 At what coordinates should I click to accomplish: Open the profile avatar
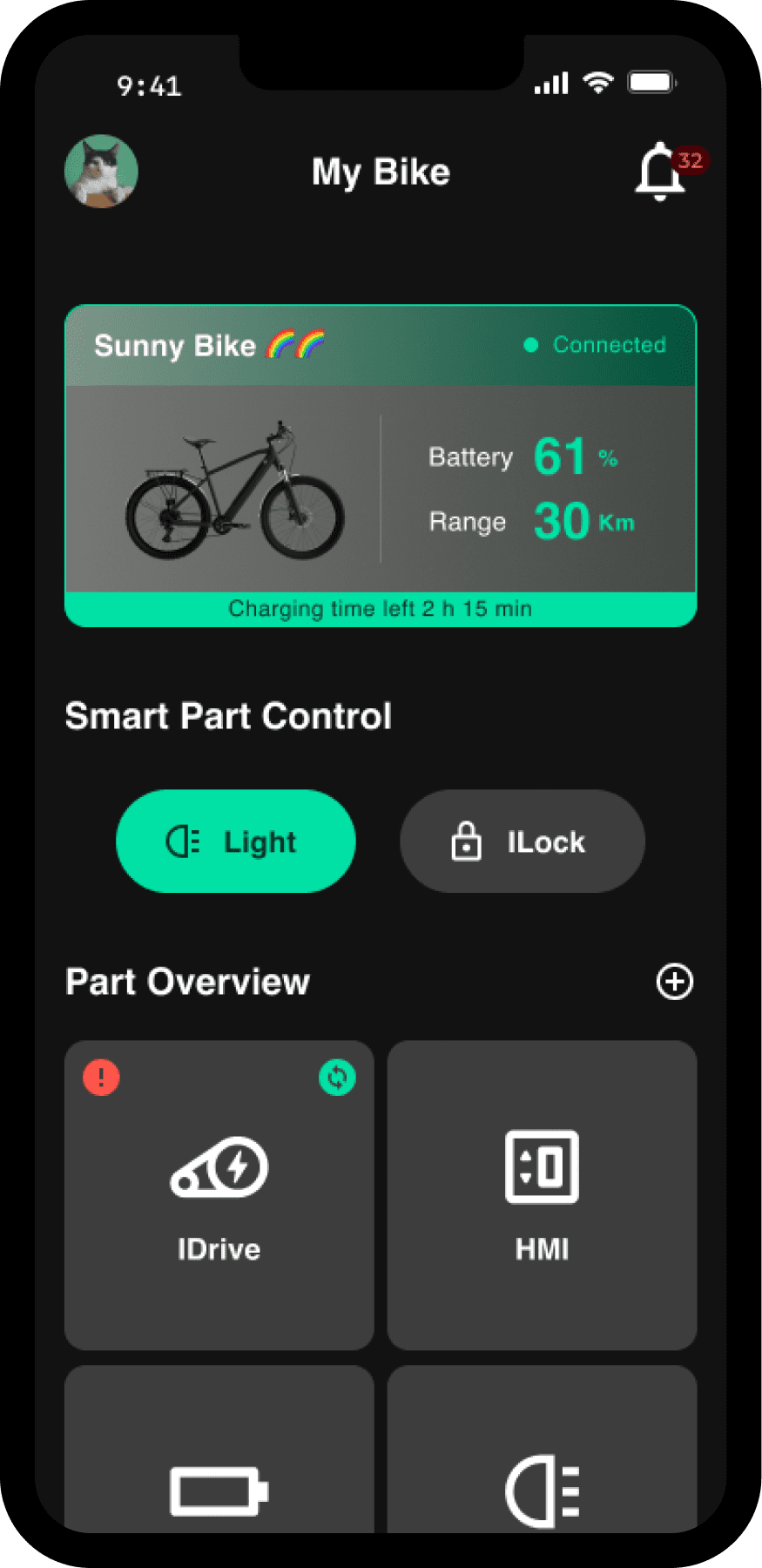[101, 172]
